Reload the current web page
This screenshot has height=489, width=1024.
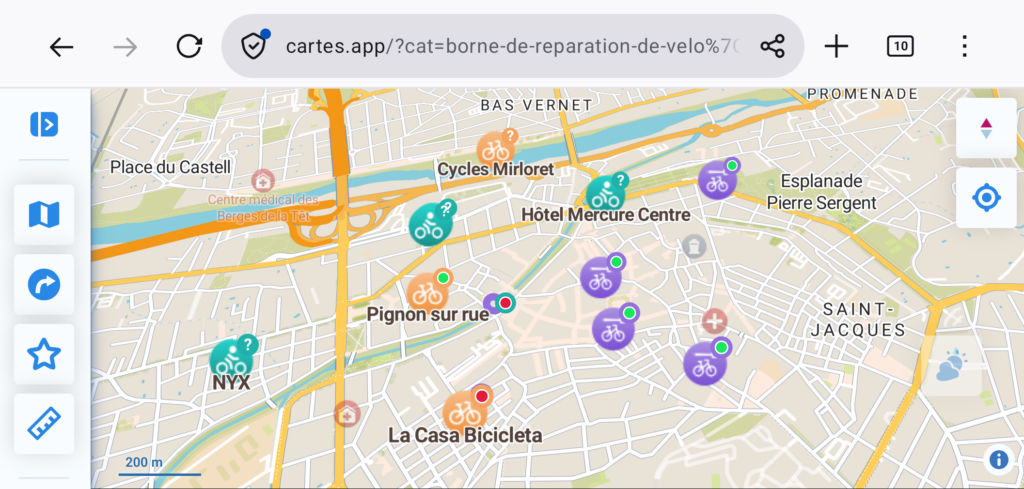pos(189,46)
